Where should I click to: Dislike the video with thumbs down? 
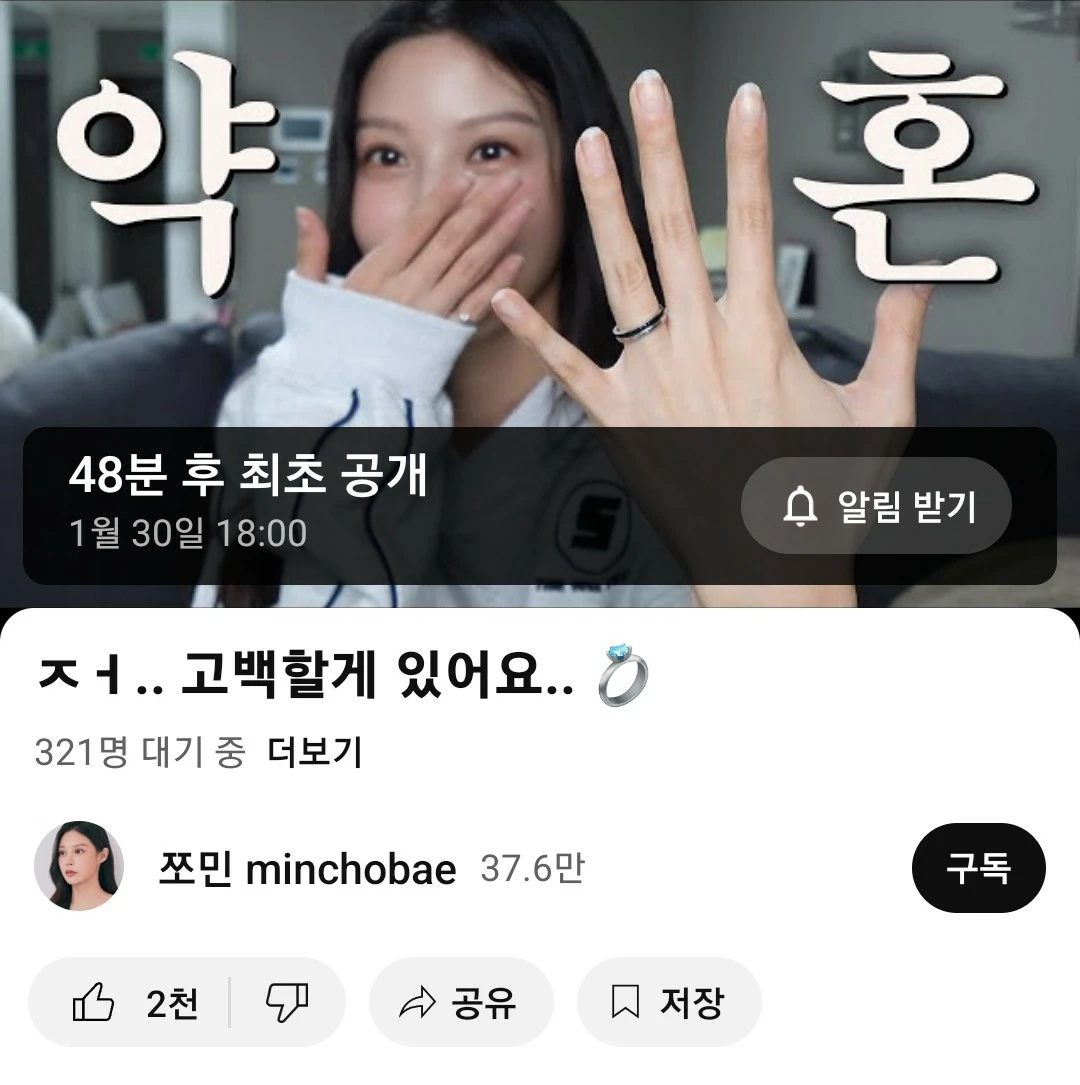point(287,1003)
